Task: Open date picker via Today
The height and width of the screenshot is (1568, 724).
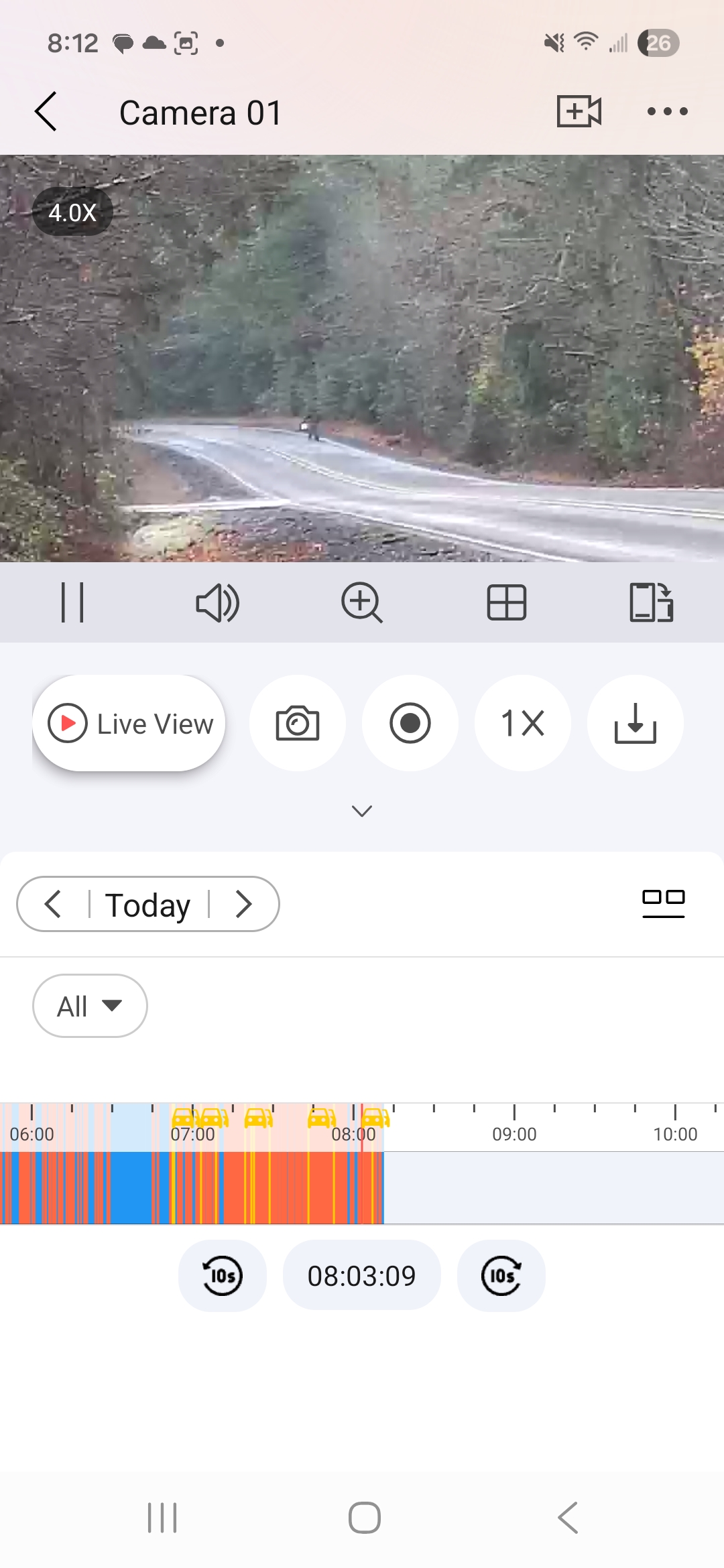Action: (148, 905)
